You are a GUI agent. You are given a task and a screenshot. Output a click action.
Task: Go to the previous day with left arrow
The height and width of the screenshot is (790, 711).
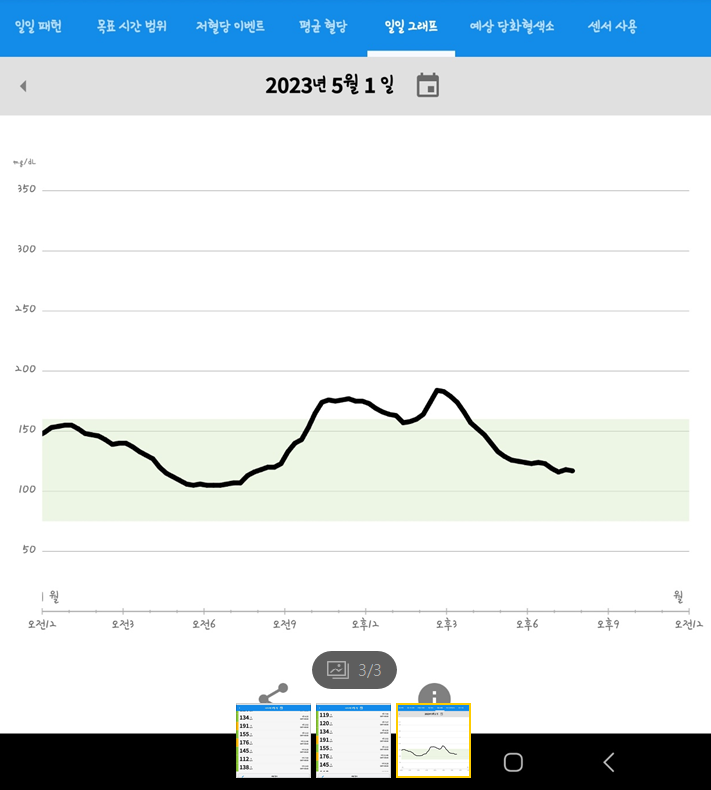click(x=23, y=86)
